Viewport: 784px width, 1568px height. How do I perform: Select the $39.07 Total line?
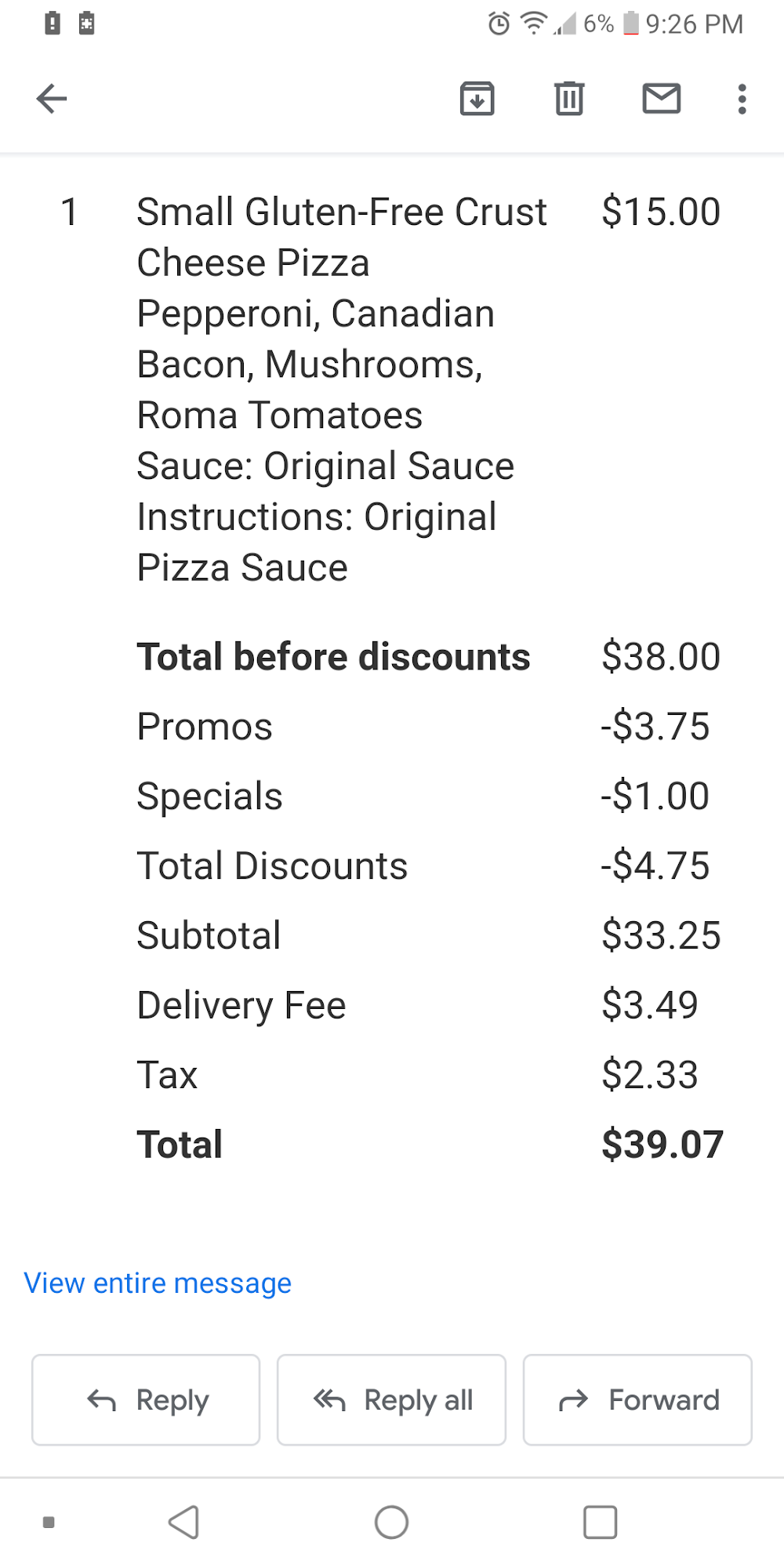click(431, 1144)
